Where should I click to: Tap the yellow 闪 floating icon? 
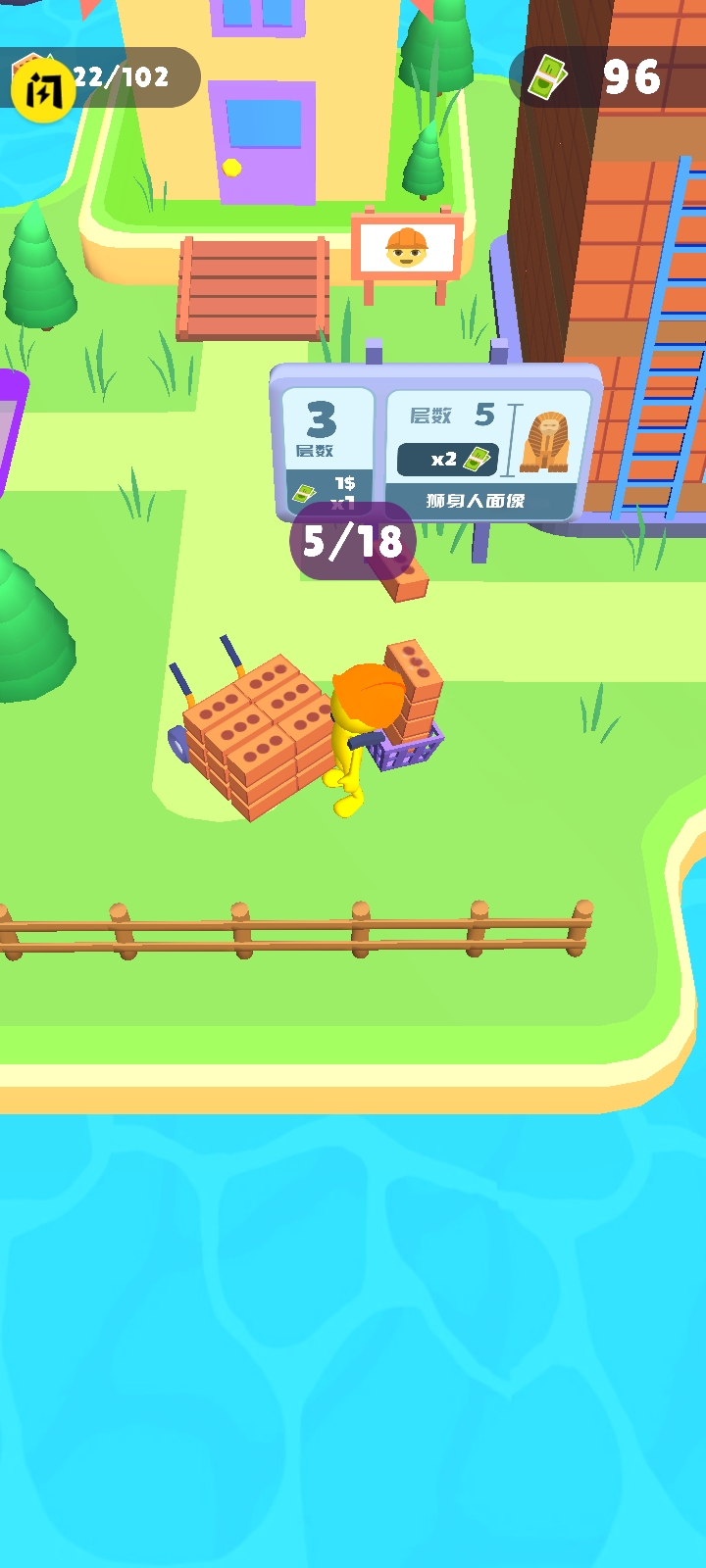click(43, 90)
